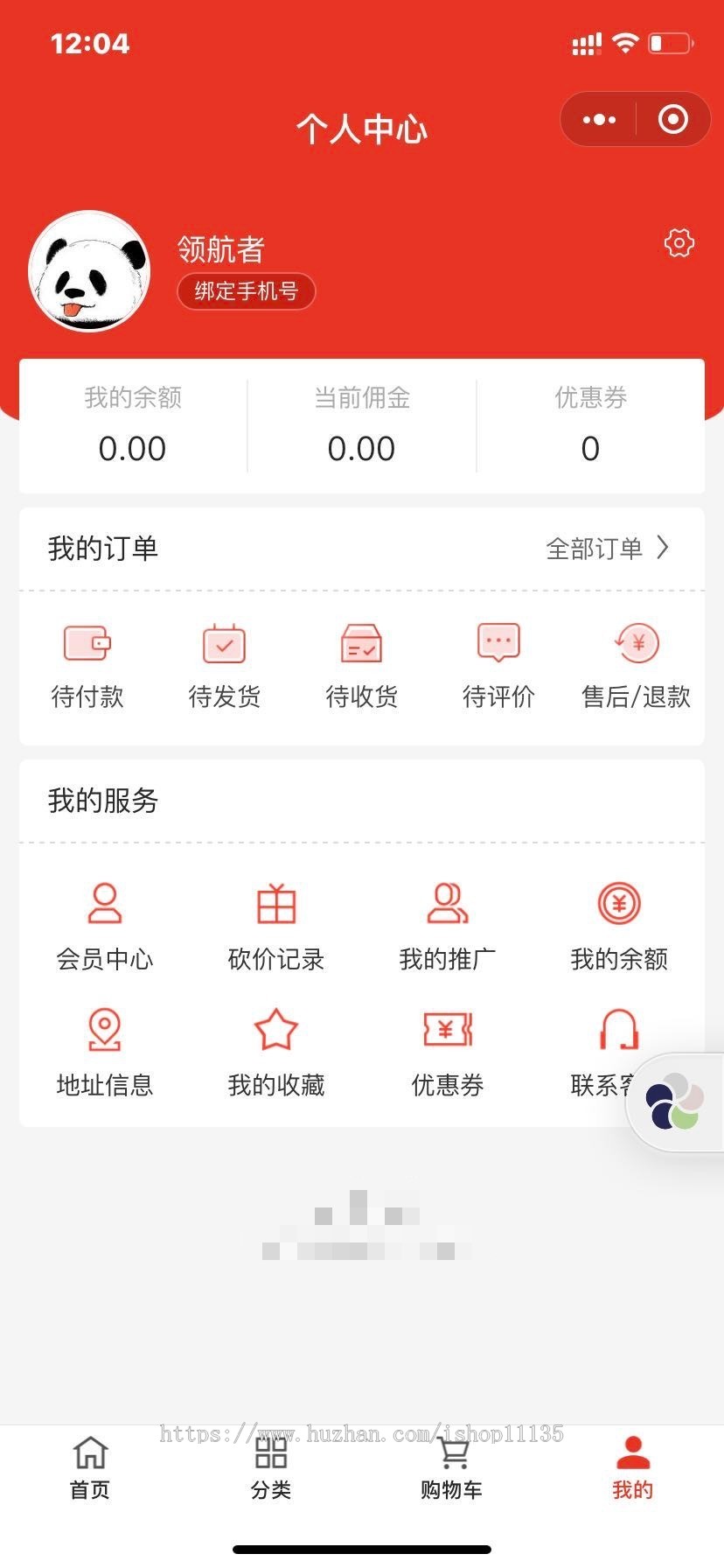View all orders via 全部订单
Image resolution: width=724 pixels, height=1568 pixels.
click(x=607, y=549)
